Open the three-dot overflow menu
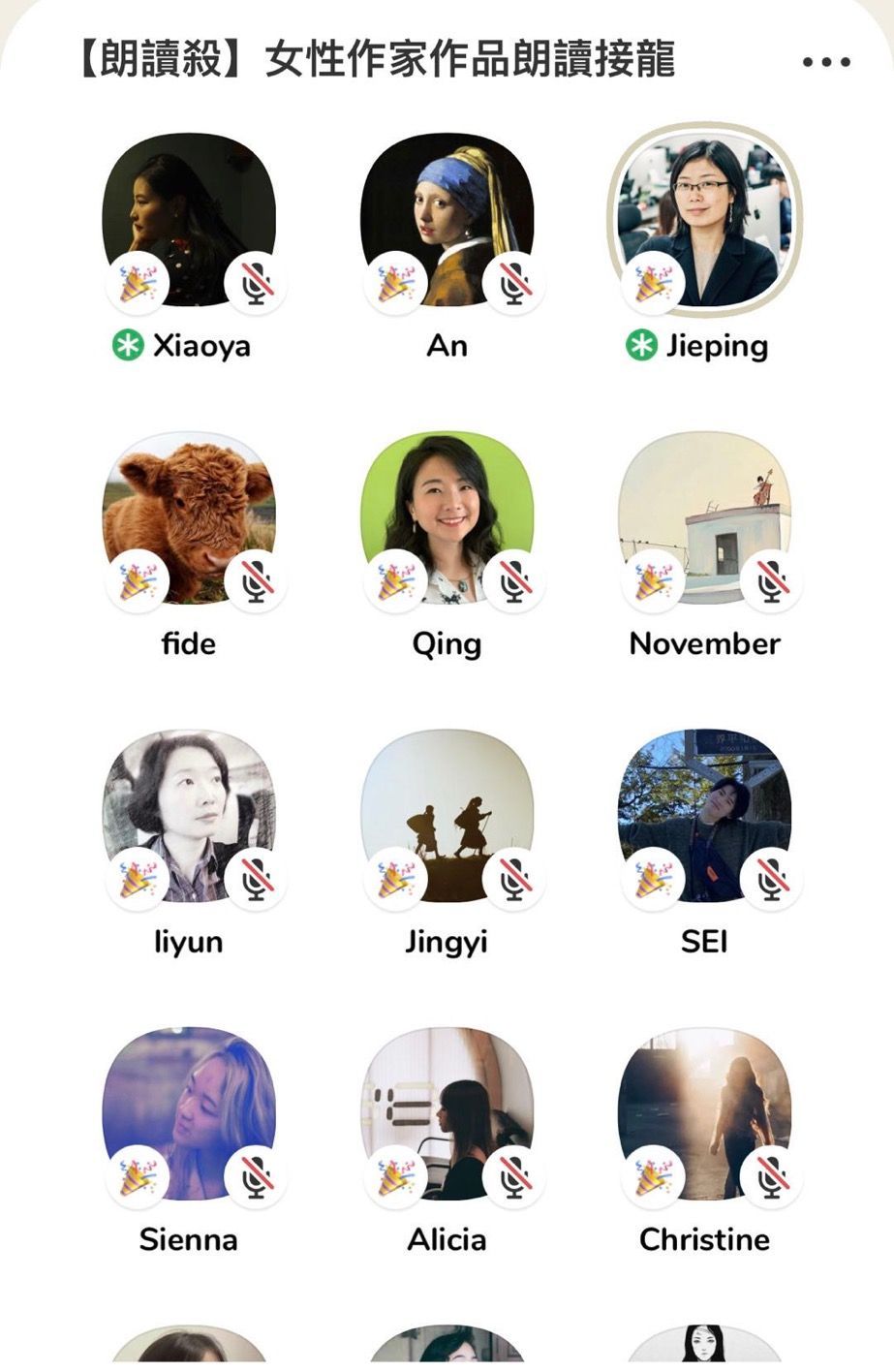Image resolution: width=894 pixels, height=1372 pixels. 825,62
